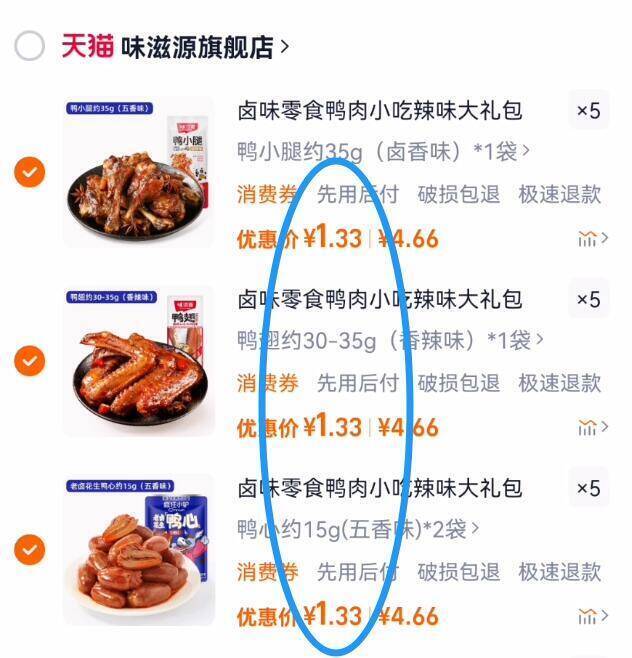Screen dimensions: 632x658
Task: Change spec 鸭翅约30-35g(香辣味)*1袋
Action: (x=390, y=341)
